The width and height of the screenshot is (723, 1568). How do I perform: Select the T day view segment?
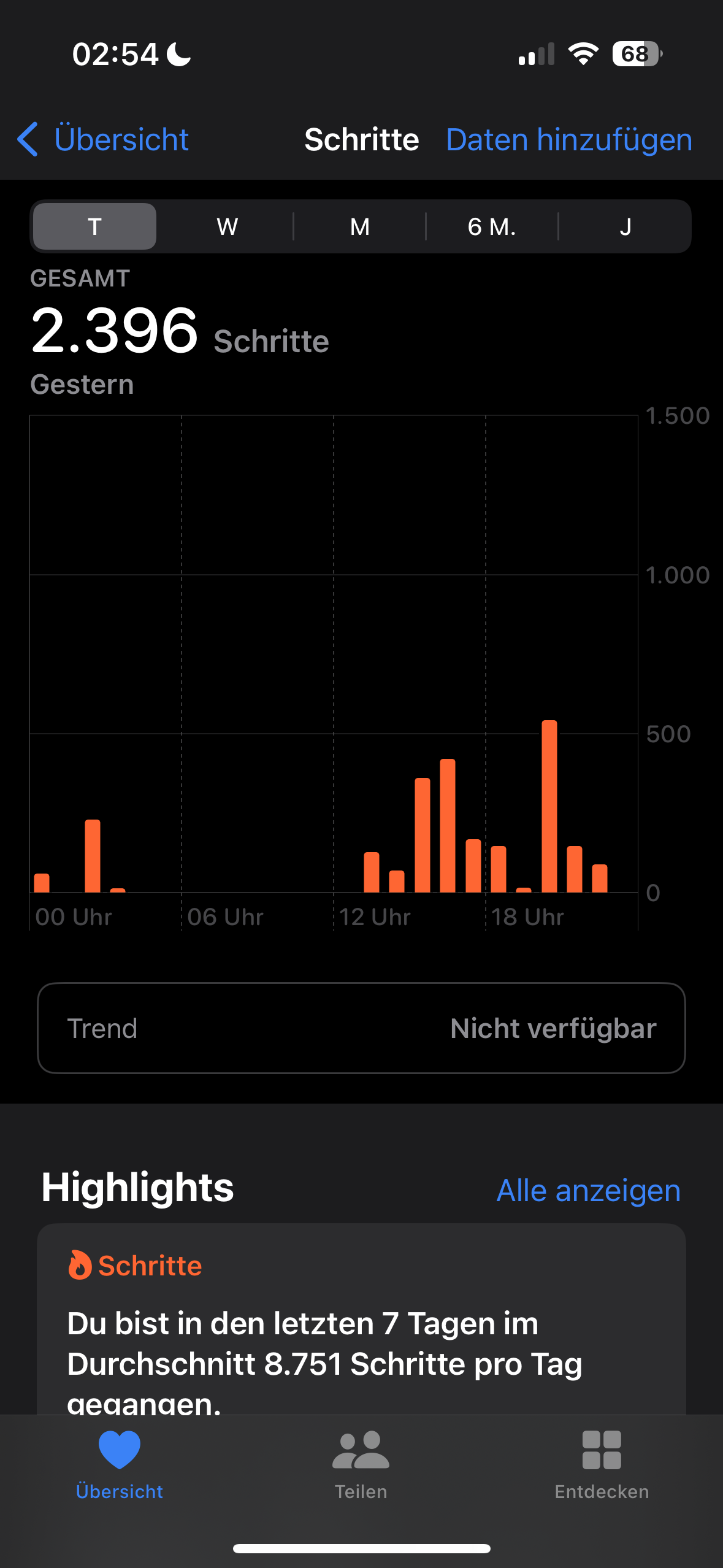[x=94, y=226]
